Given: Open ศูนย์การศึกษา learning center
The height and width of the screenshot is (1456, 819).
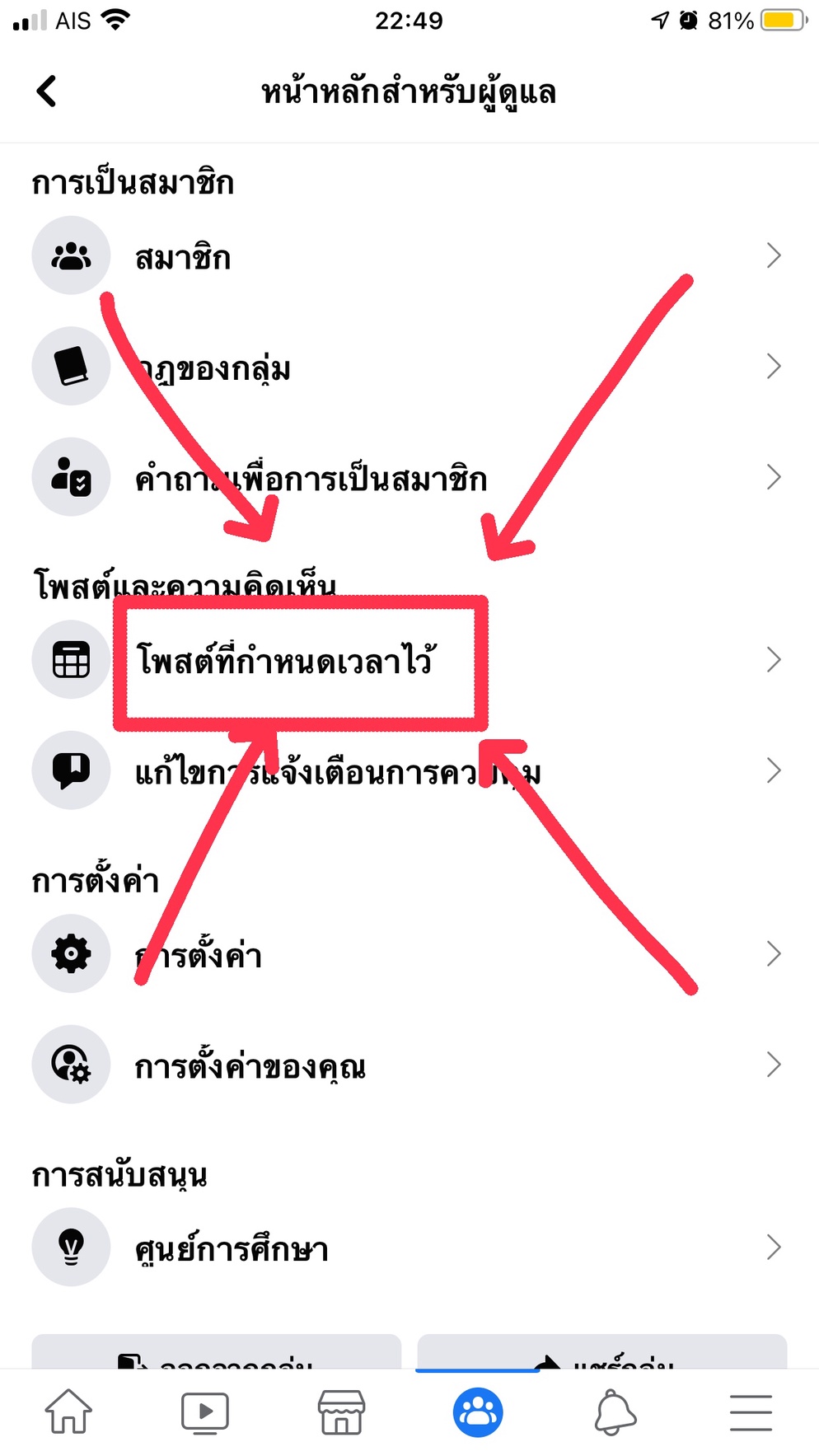Looking at the screenshot, I should (x=409, y=1248).
